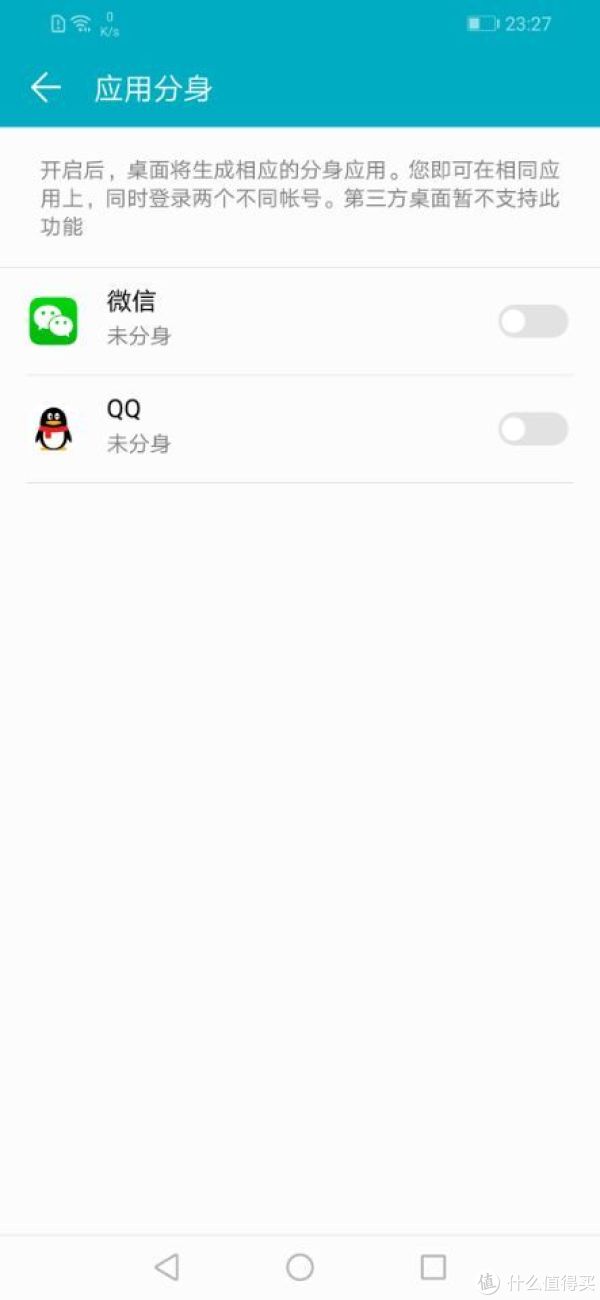Turn on the QQ app twin switch
The image size is (600, 1300).
pos(533,429)
